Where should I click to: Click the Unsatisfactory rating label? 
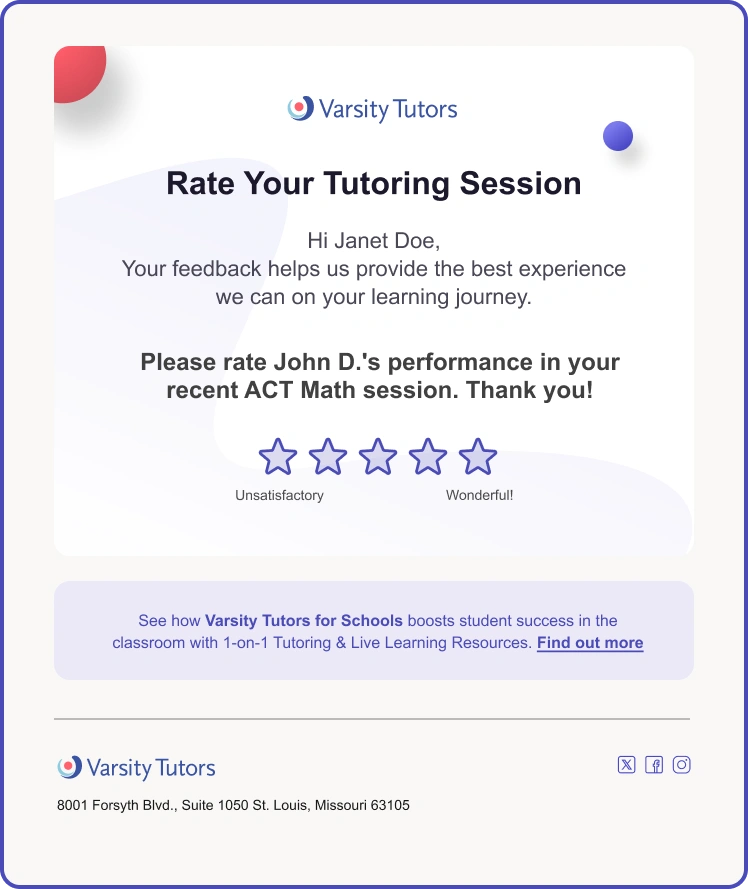[x=279, y=494]
